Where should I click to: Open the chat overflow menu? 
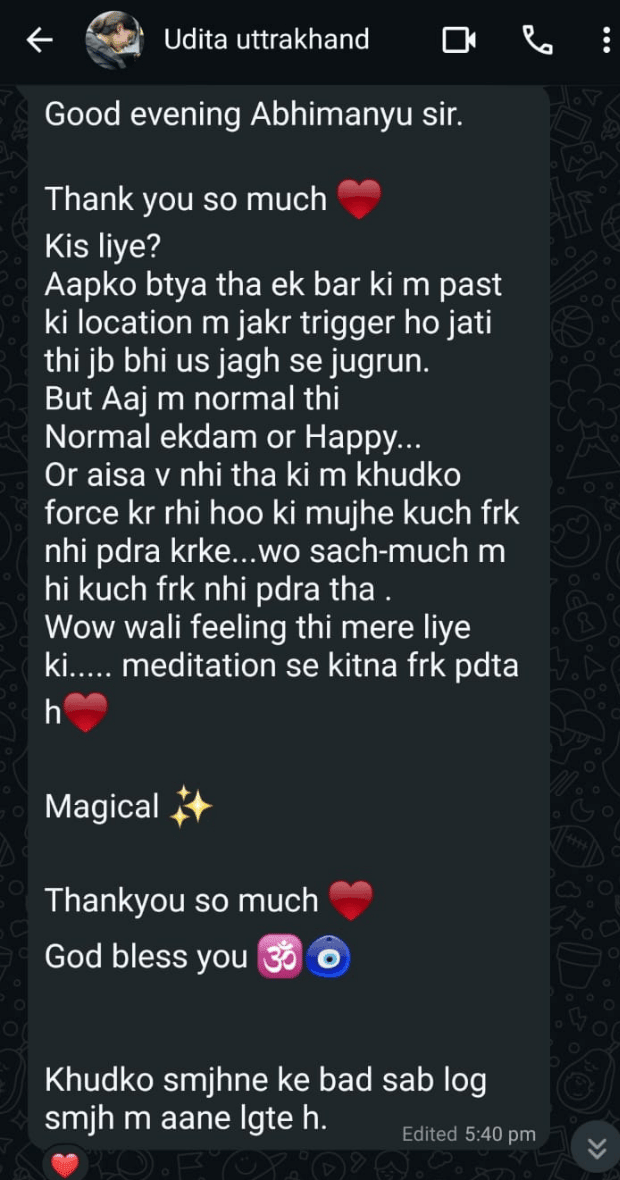pos(606,41)
